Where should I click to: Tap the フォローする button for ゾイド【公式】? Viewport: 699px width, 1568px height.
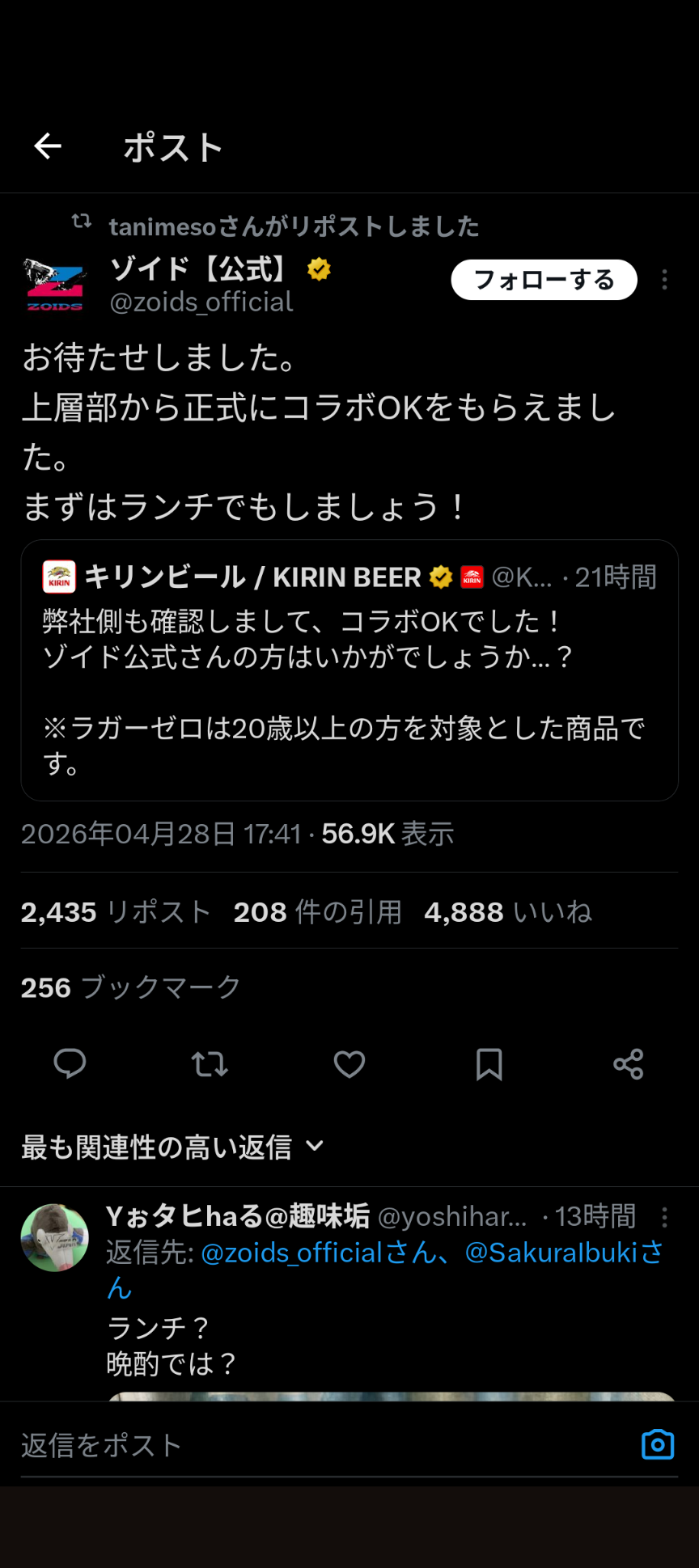click(x=544, y=280)
